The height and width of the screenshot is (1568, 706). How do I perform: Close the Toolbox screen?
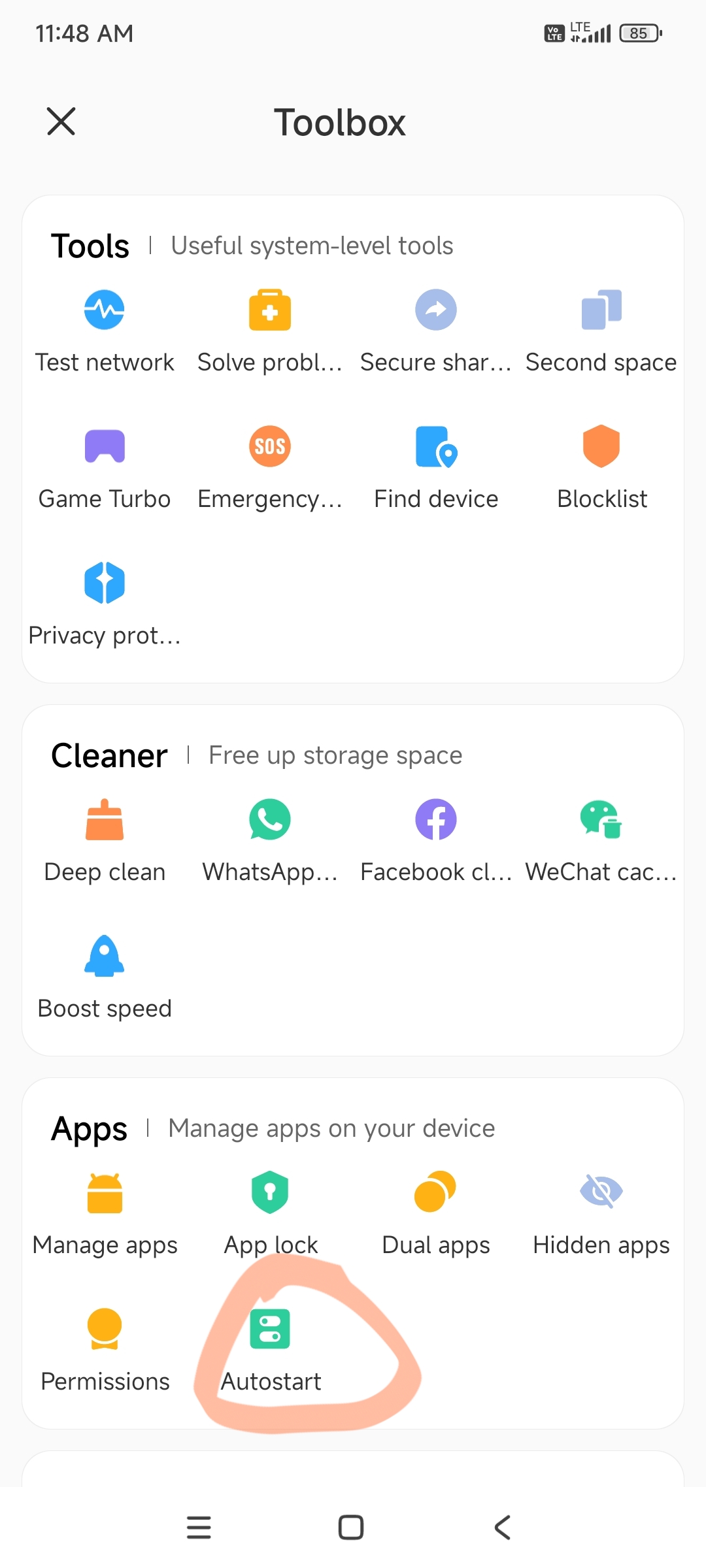coord(61,122)
